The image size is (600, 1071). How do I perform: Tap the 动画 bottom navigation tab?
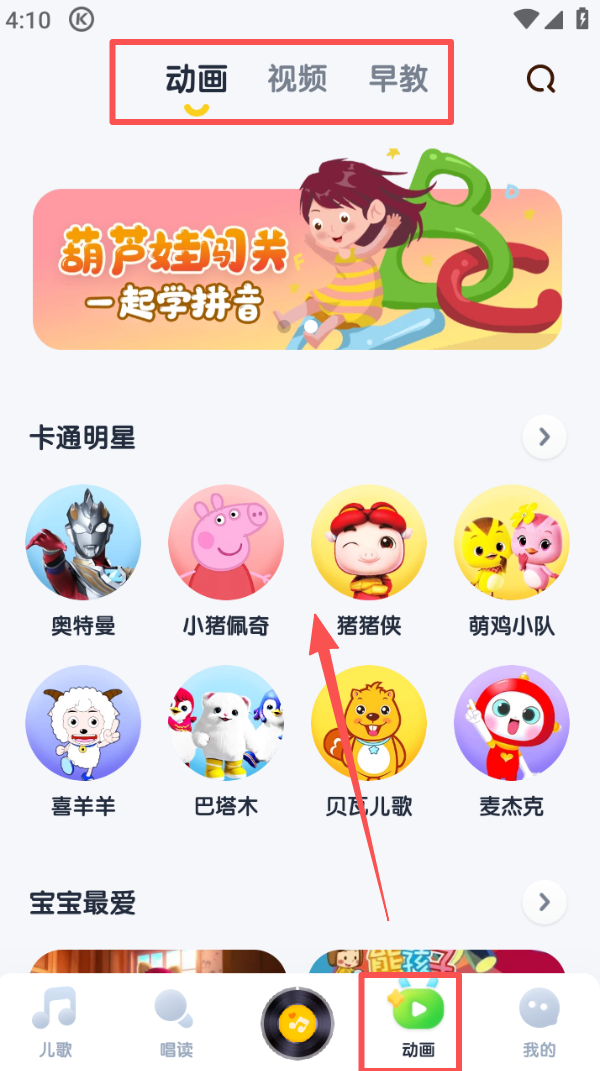coord(418,1020)
